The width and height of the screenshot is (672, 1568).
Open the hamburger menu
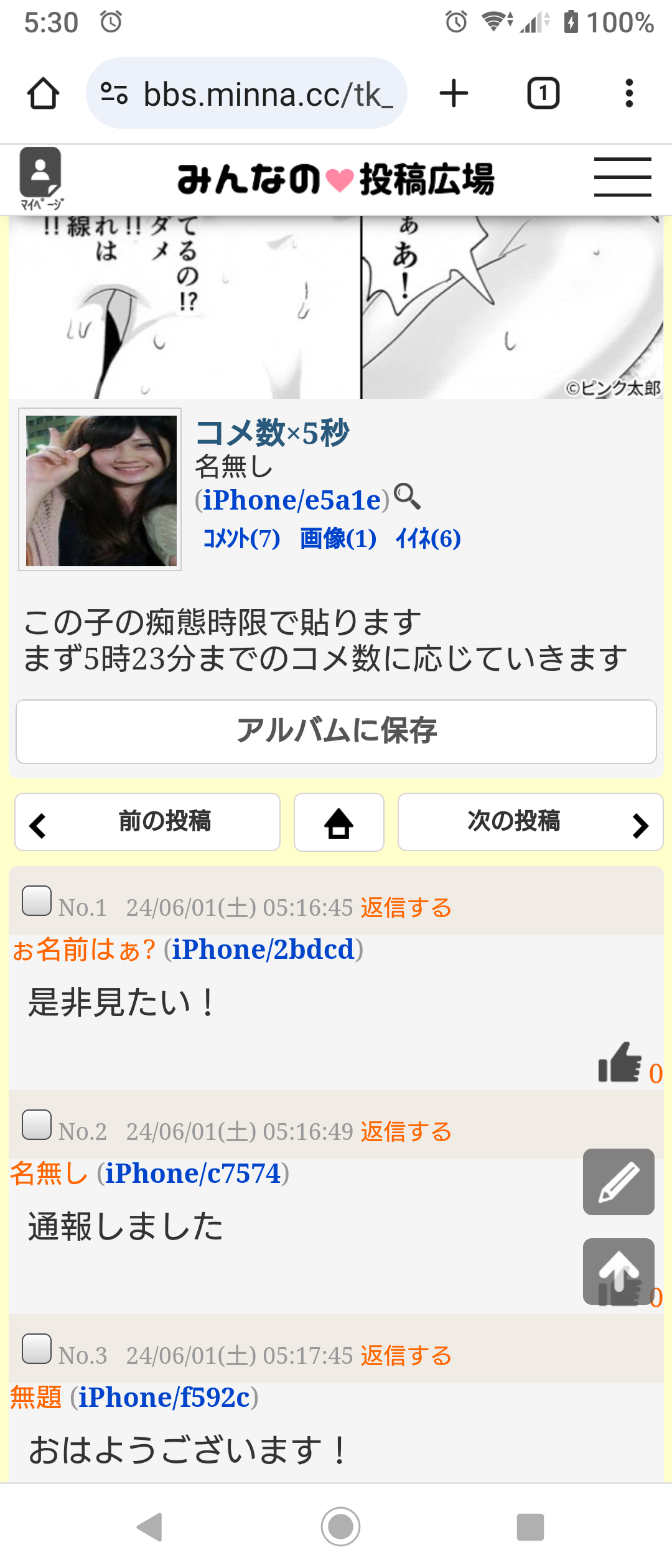[622, 177]
